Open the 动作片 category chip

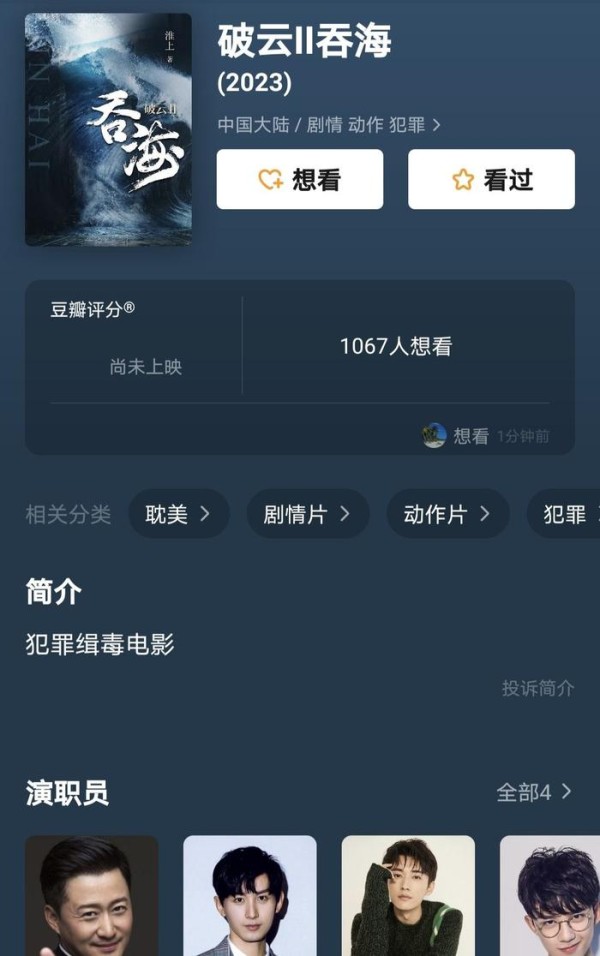coord(447,514)
